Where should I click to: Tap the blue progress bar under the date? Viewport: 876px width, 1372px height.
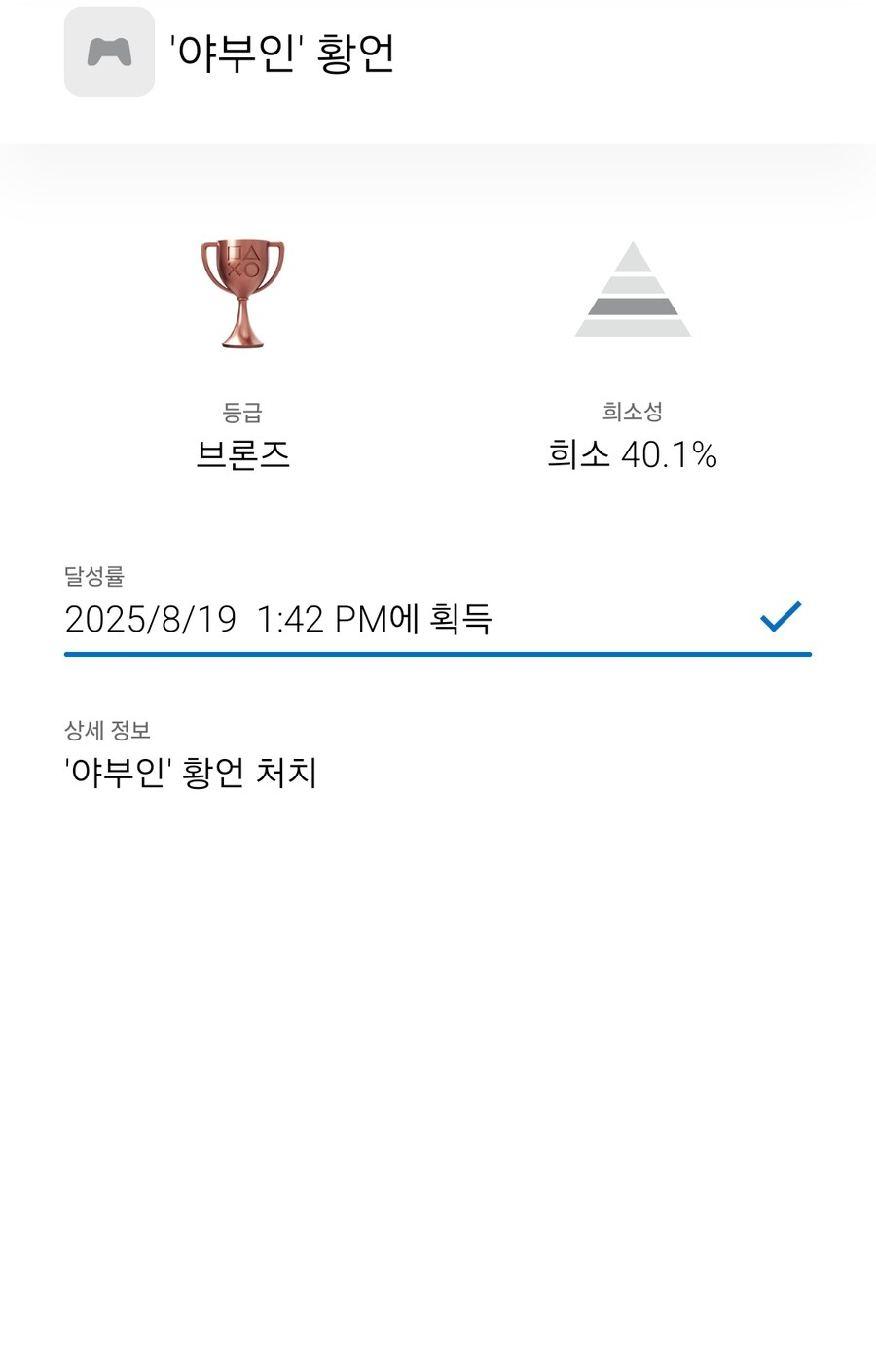[x=436, y=655]
